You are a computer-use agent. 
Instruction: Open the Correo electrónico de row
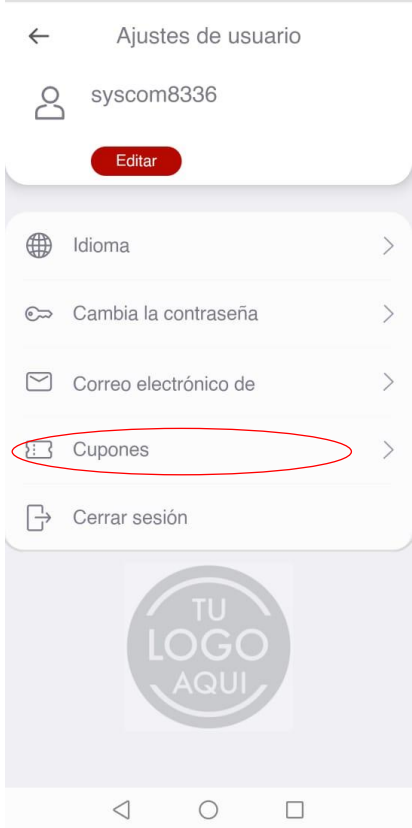click(x=209, y=383)
